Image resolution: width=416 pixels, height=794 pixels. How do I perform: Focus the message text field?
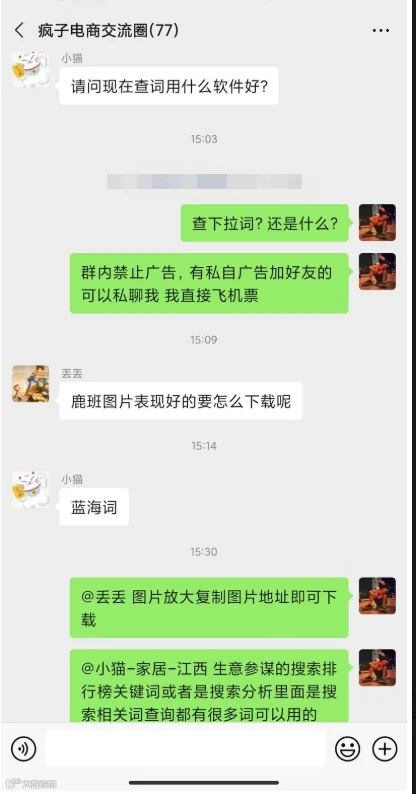tap(185, 748)
